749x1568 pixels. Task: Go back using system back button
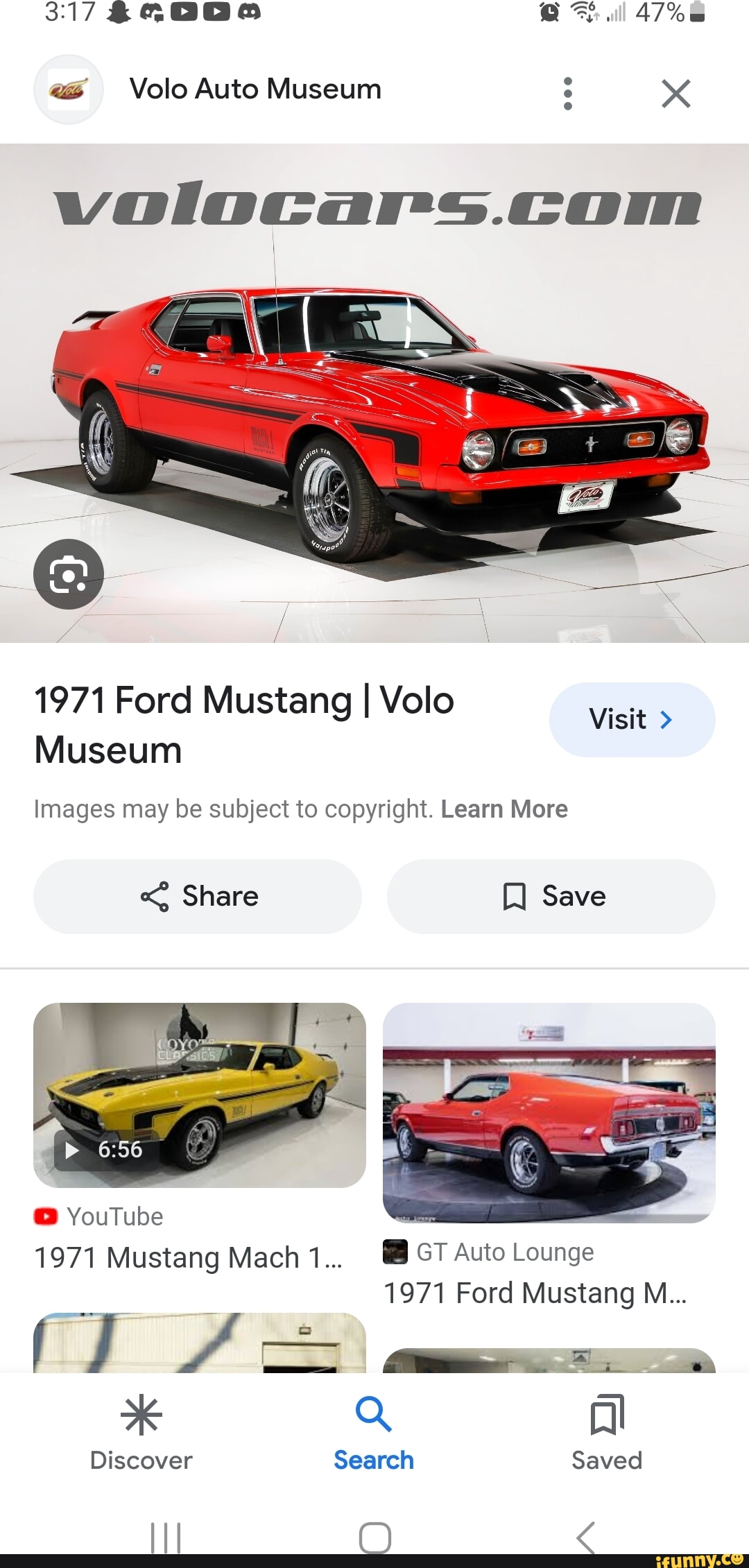586,1537
